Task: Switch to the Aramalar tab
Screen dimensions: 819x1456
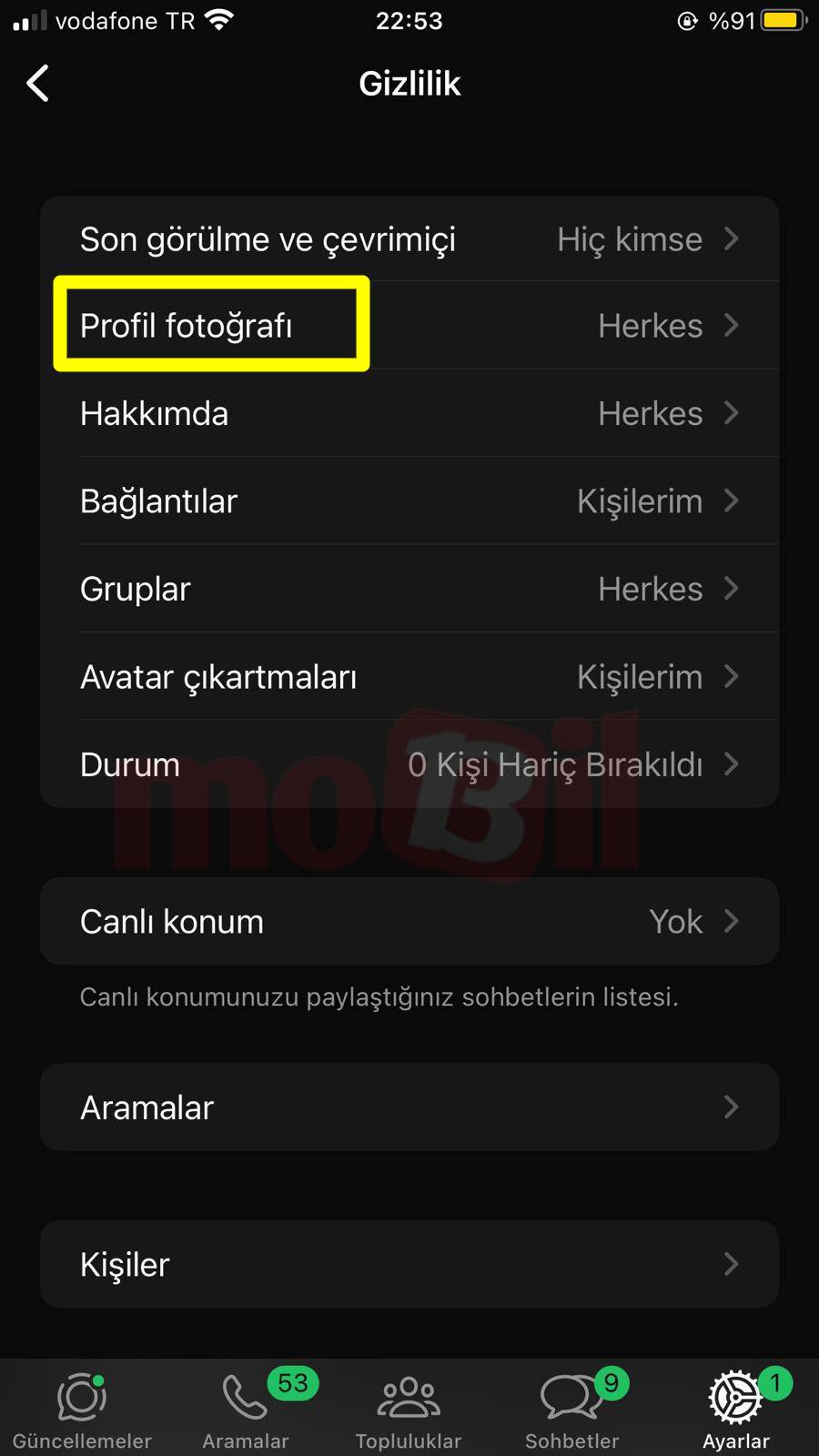Action: pyautogui.click(x=246, y=1410)
